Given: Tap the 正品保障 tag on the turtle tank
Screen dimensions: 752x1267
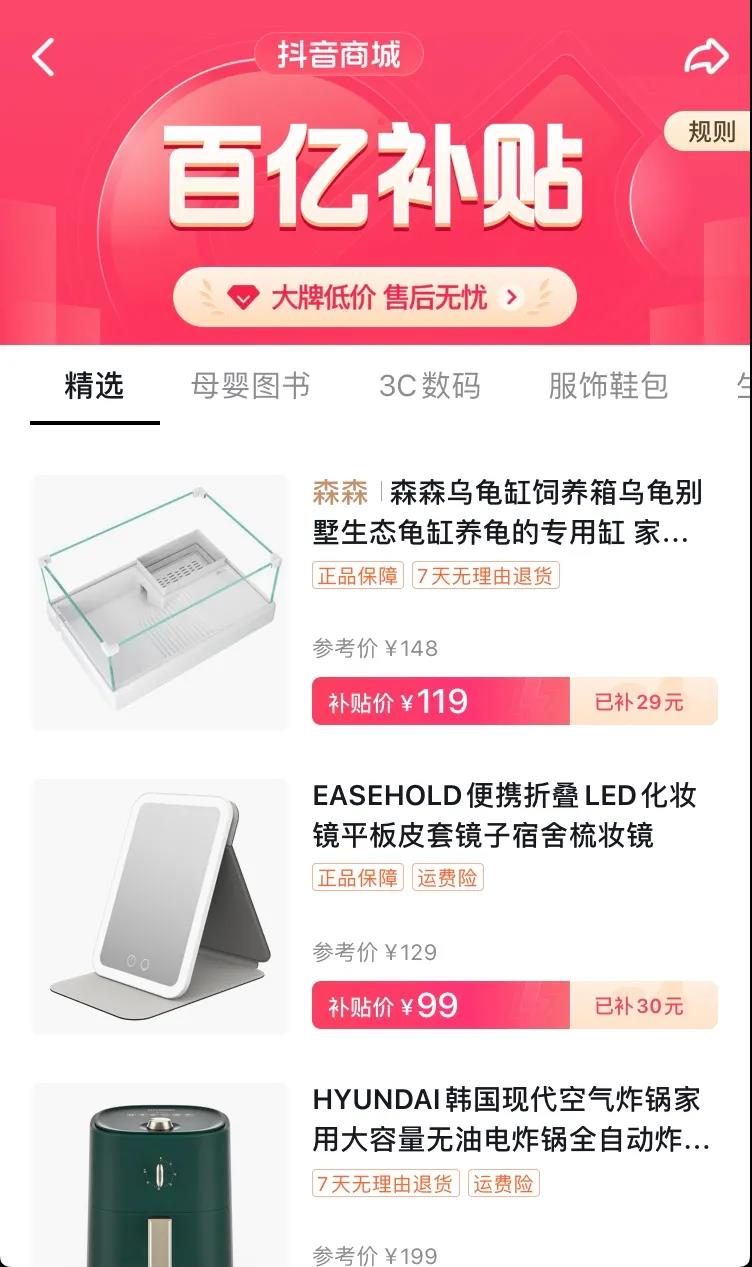Looking at the screenshot, I should pos(357,577).
